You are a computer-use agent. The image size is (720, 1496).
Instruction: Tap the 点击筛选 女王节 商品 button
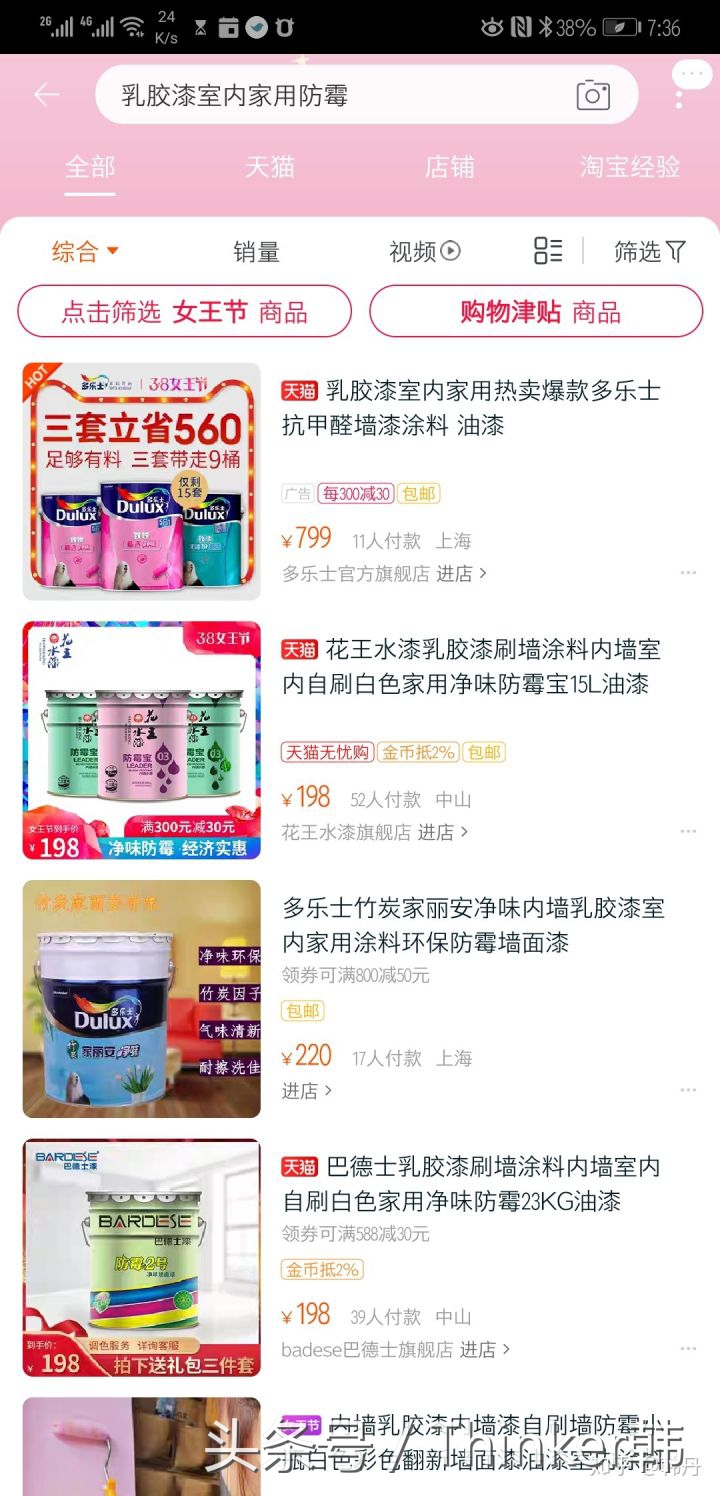pyautogui.click(x=184, y=312)
